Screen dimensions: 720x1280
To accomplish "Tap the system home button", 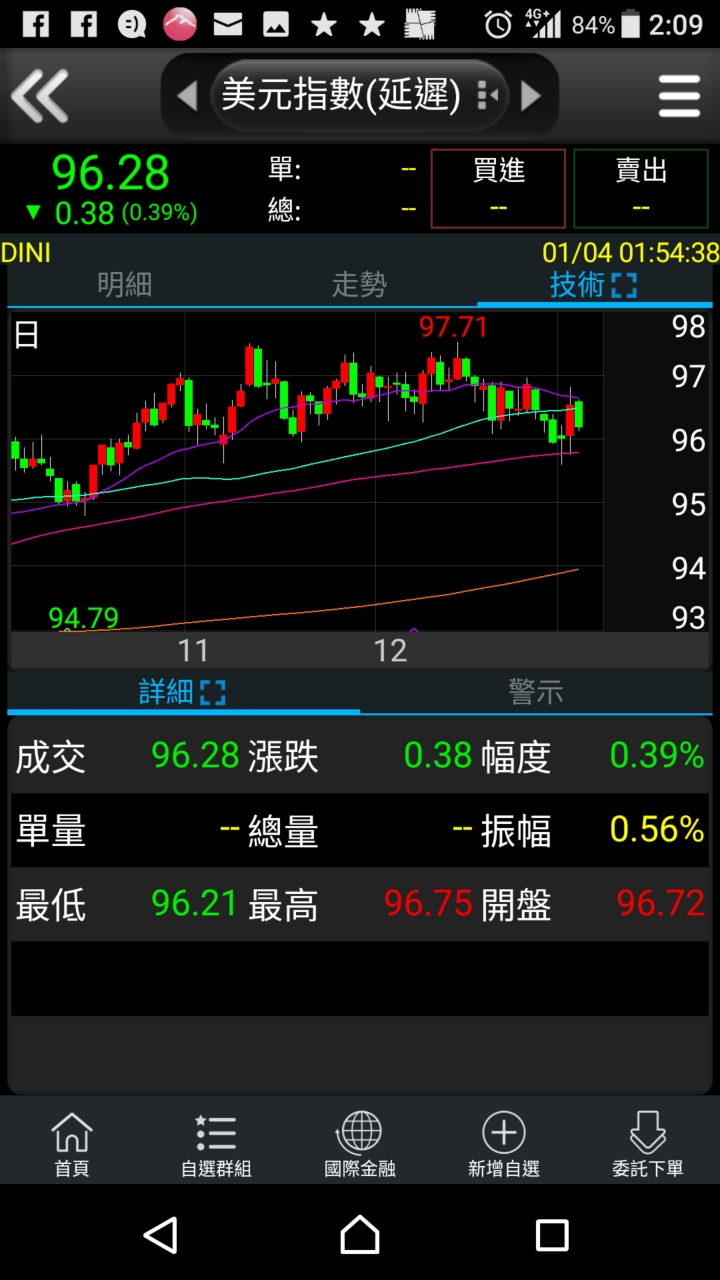I will tap(360, 1235).
